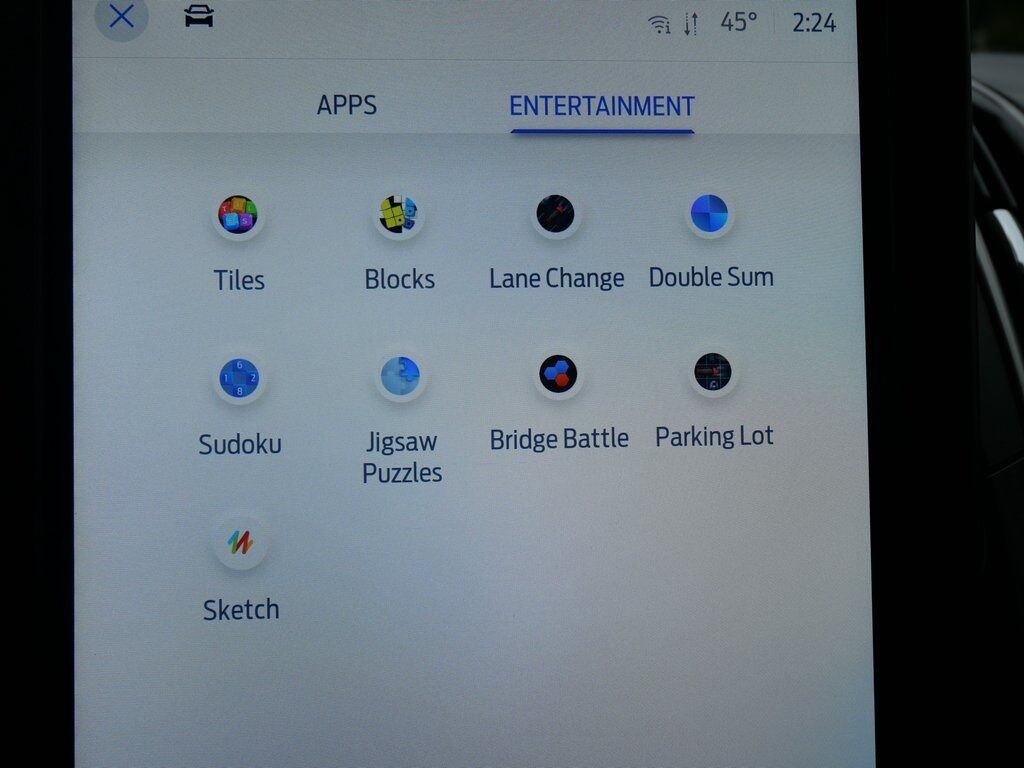Image resolution: width=1024 pixels, height=768 pixels.
Task: Start the Lane Change game
Action: [x=555, y=214]
